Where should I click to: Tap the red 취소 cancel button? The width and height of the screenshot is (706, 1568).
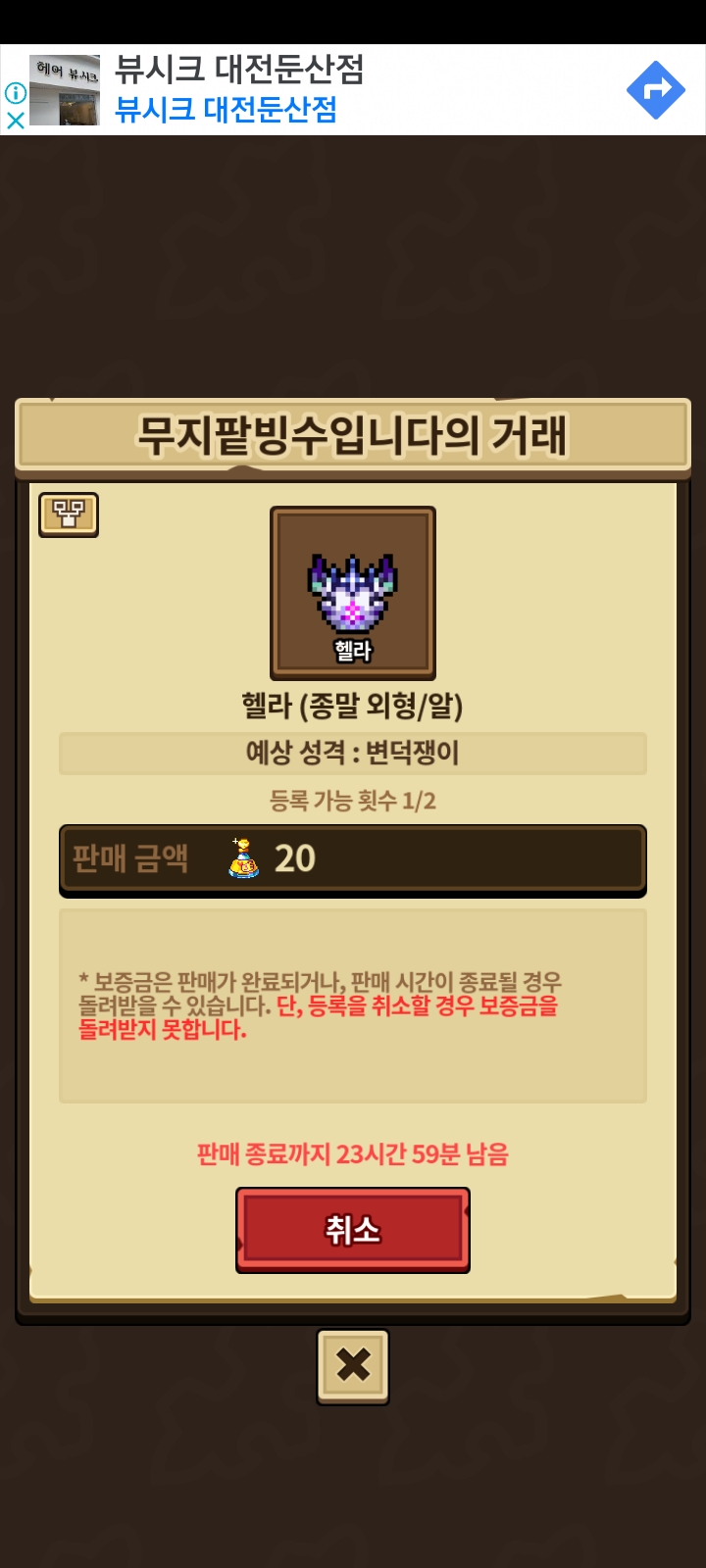(x=353, y=1230)
